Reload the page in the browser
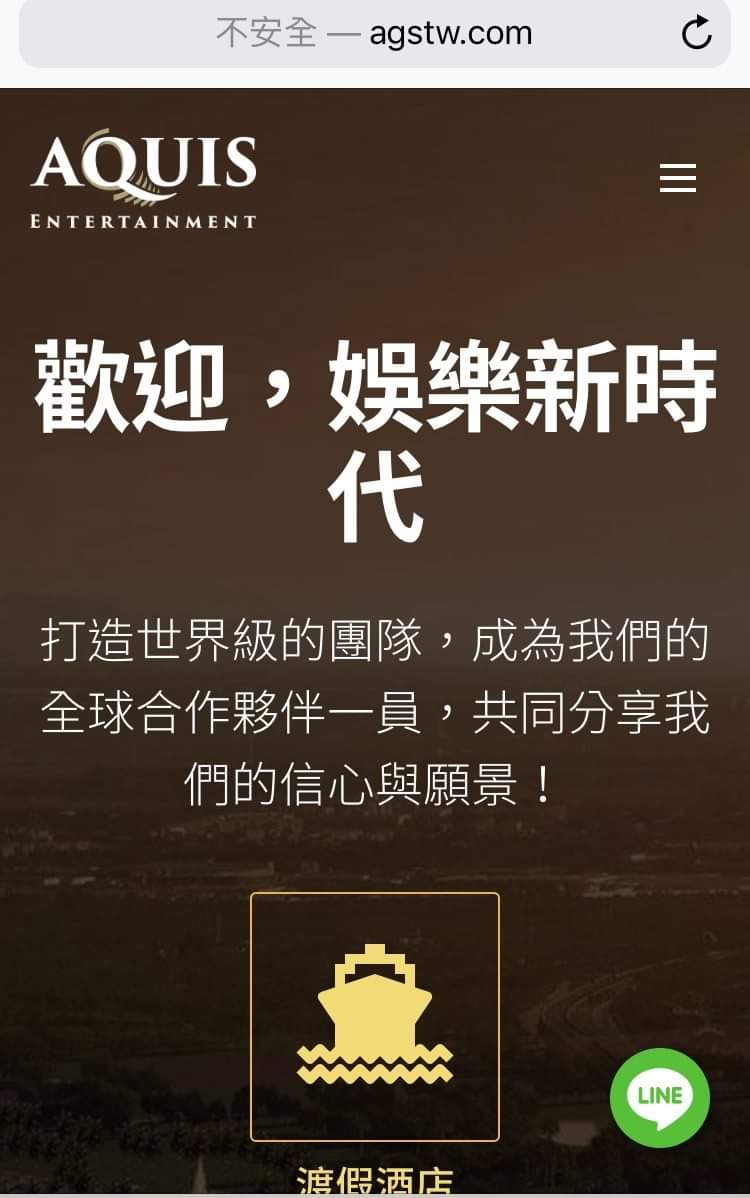The image size is (750, 1198). click(696, 34)
